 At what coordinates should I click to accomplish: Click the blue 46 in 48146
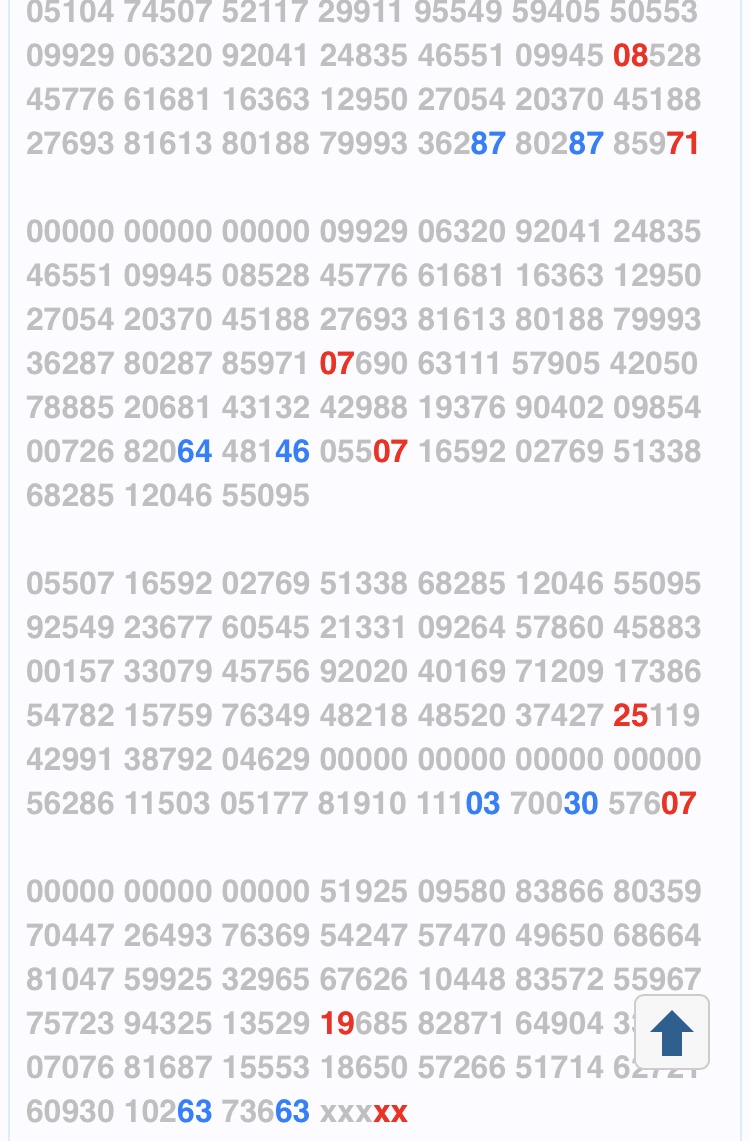pyautogui.click(x=293, y=451)
